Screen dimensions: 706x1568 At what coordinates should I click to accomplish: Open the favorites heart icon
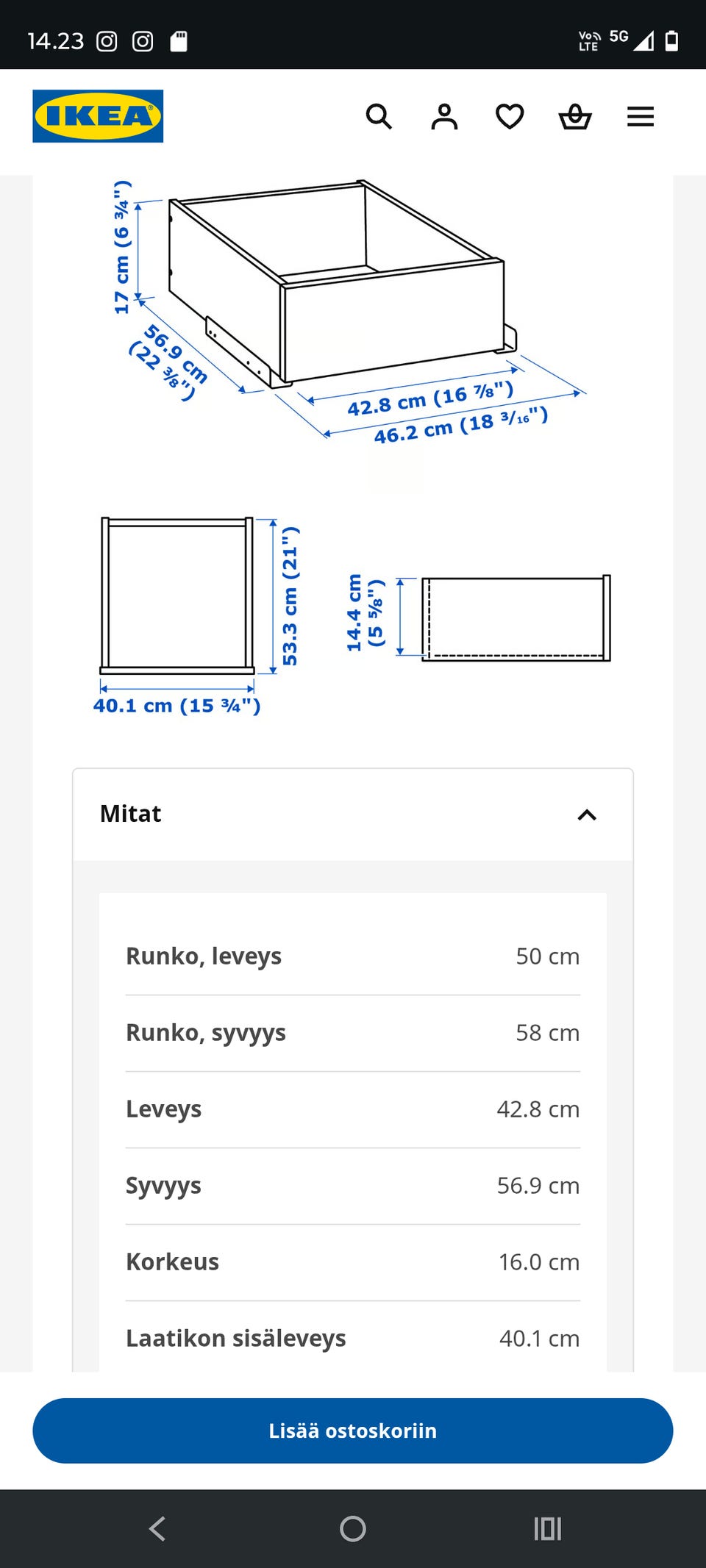(510, 116)
